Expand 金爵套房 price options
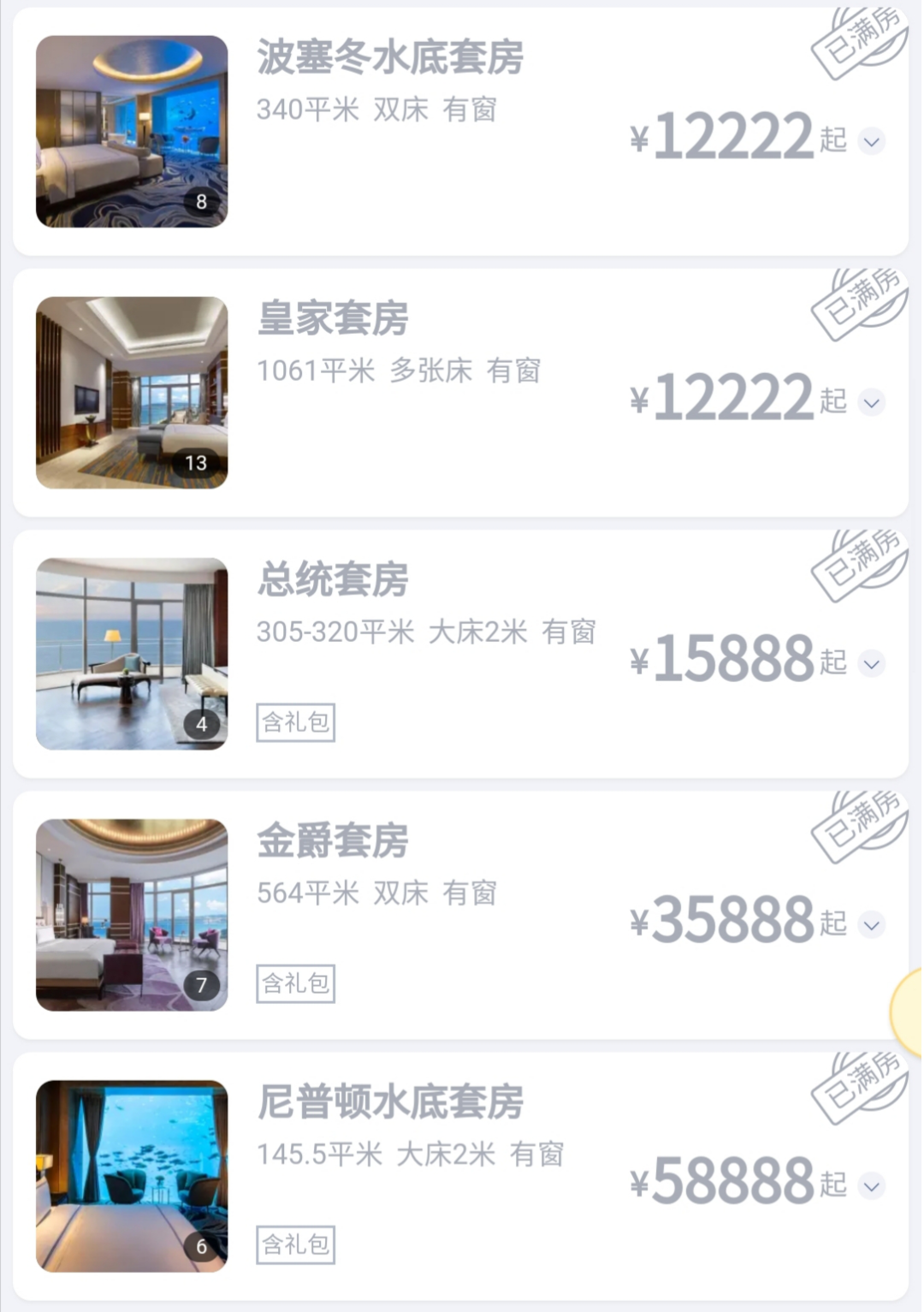 [x=872, y=924]
